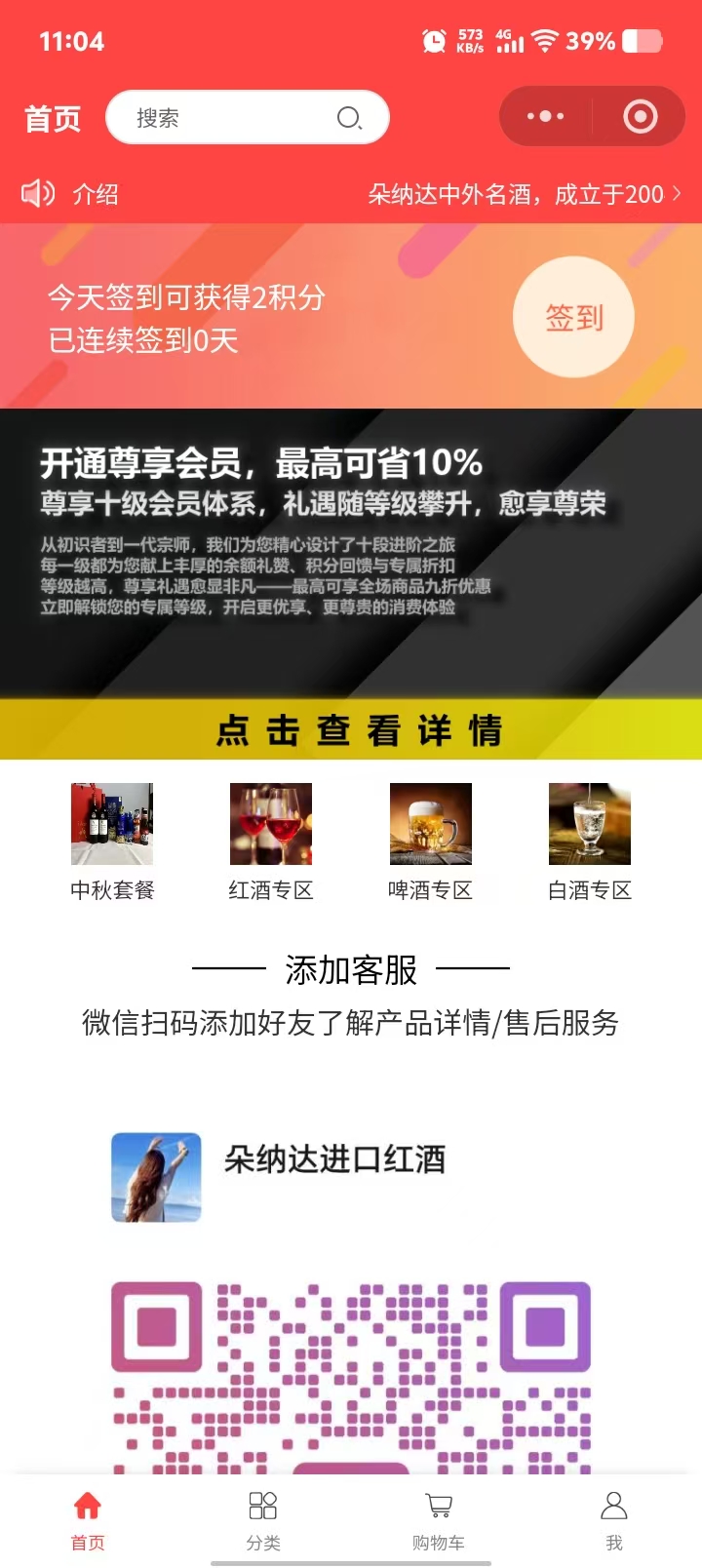Tap the 搜索 search box
This screenshot has width=702, height=1568.
coord(234,118)
